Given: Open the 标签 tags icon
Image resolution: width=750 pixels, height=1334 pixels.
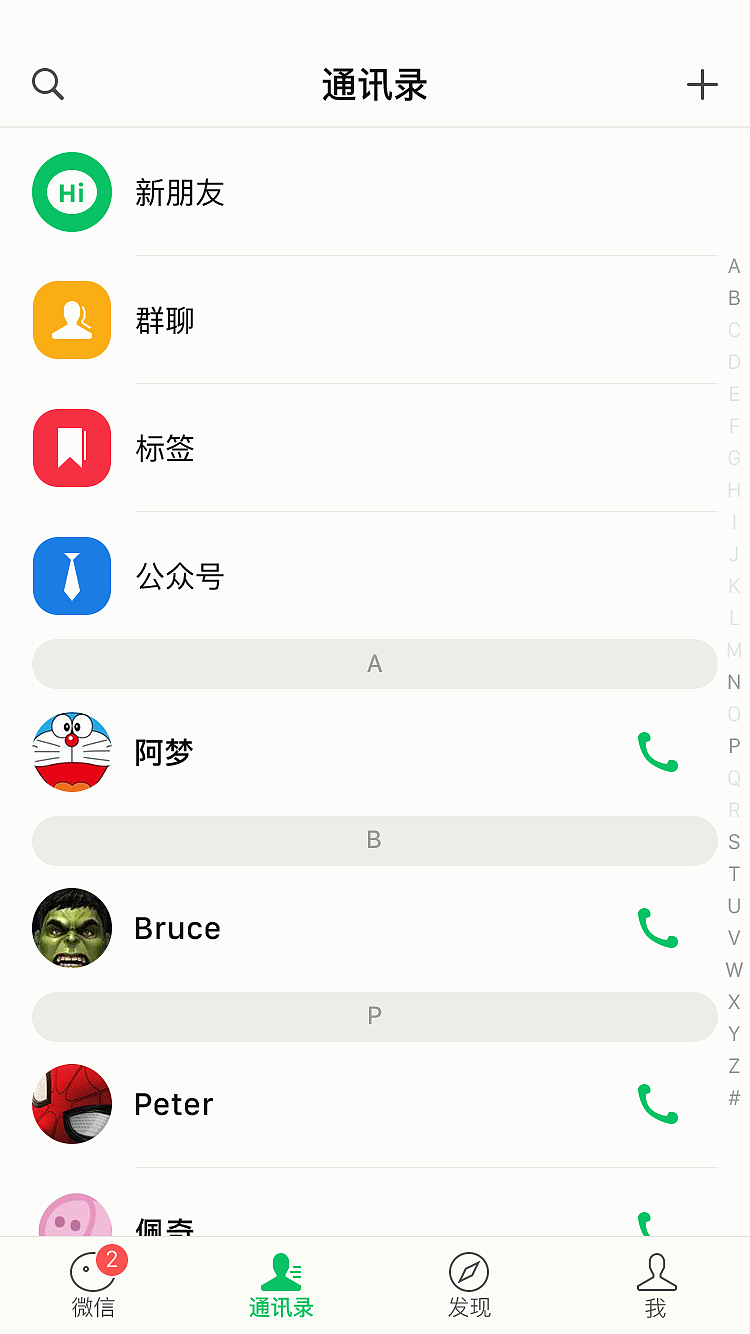Looking at the screenshot, I should pyautogui.click(x=72, y=448).
